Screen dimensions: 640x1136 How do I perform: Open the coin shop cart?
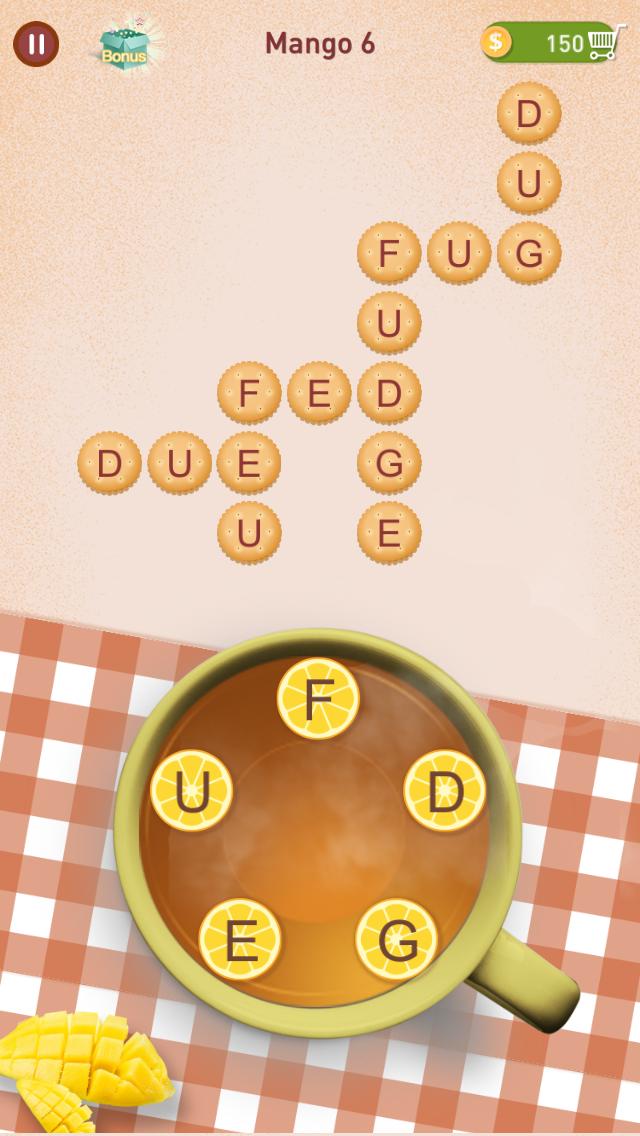[601, 42]
